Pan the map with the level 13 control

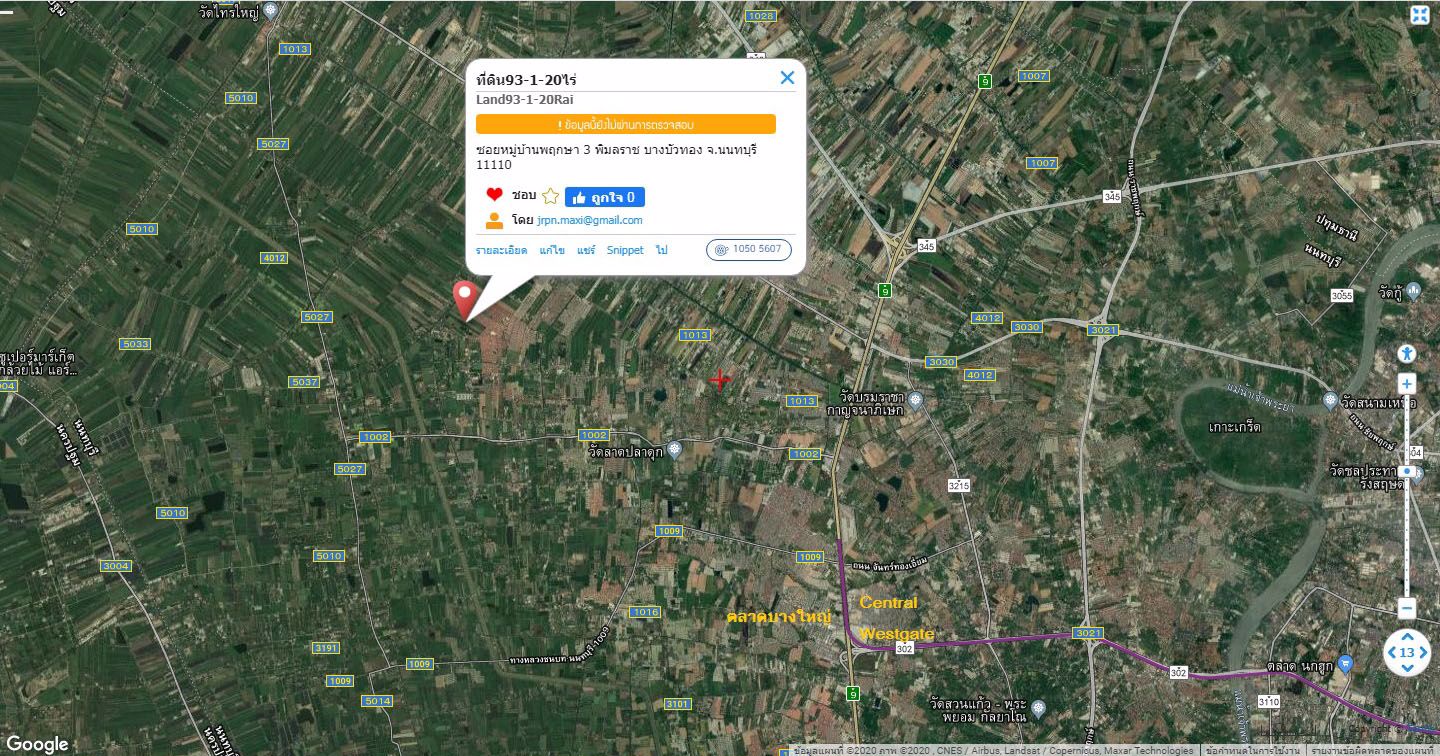pos(1407,653)
